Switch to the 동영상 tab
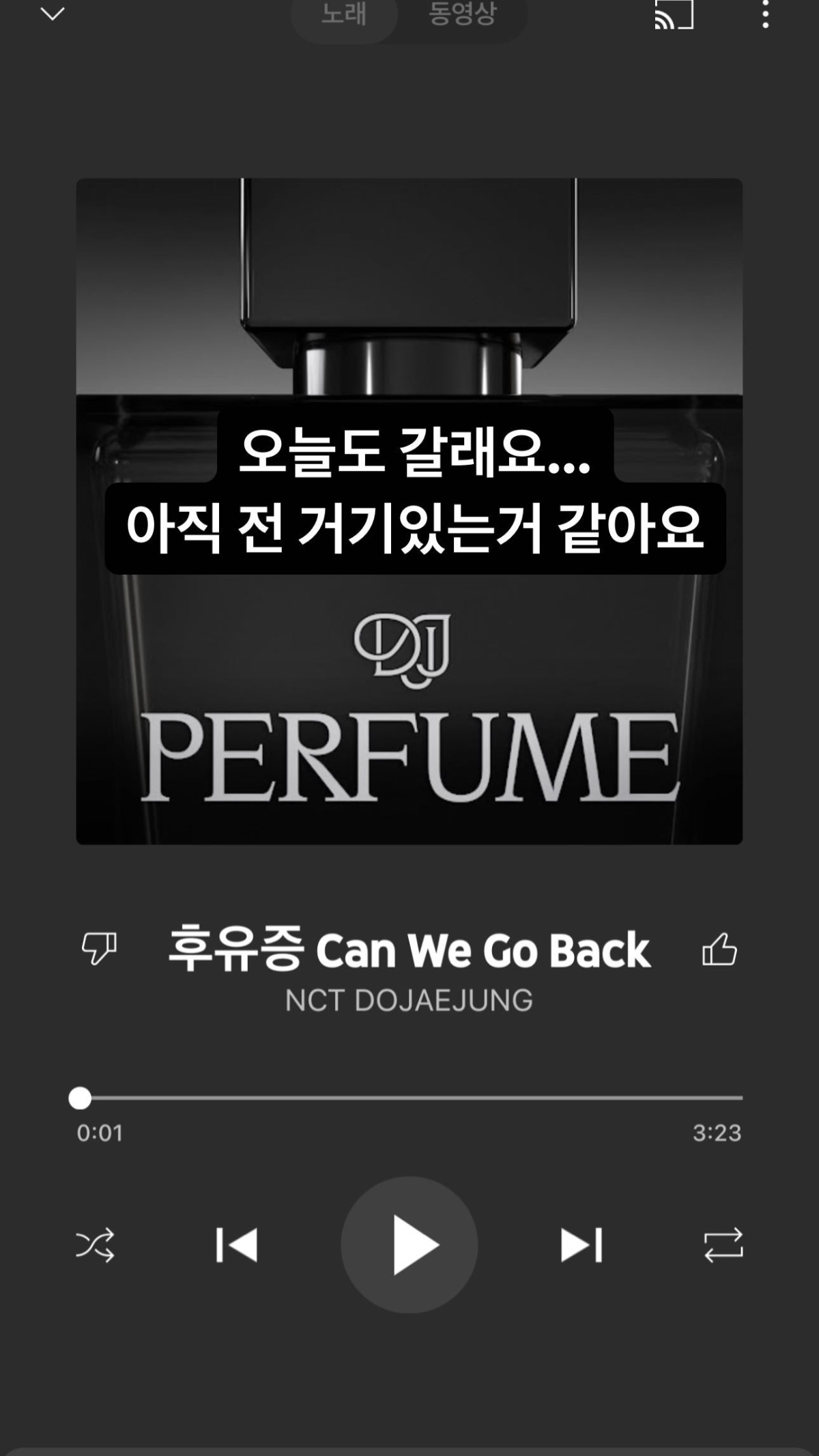Image resolution: width=819 pixels, height=1456 pixels. [x=462, y=15]
